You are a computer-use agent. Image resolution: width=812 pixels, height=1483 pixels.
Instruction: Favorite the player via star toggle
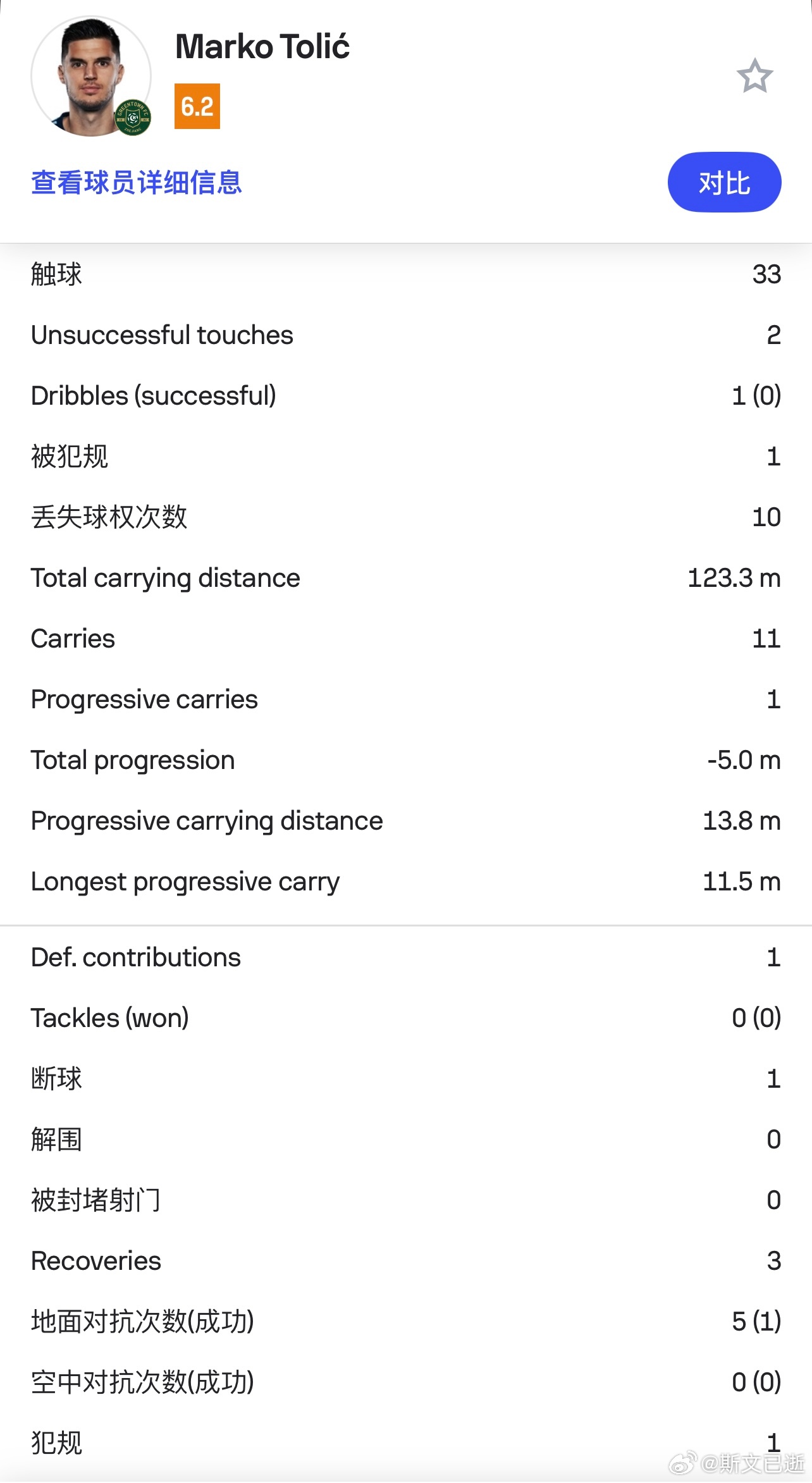point(756,77)
